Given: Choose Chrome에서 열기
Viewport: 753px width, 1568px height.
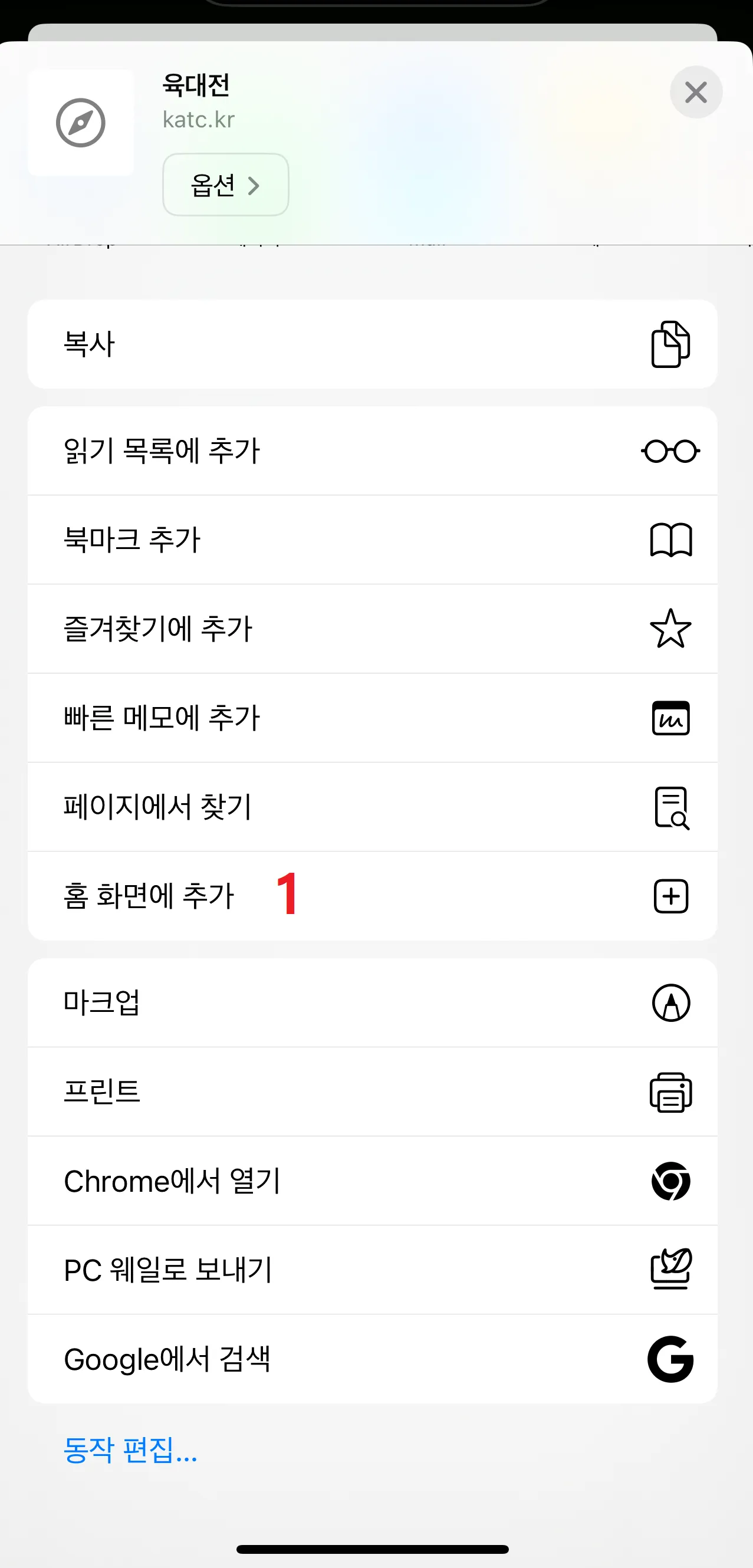Looking at the screenshot, I should (x=373, y=1181).
